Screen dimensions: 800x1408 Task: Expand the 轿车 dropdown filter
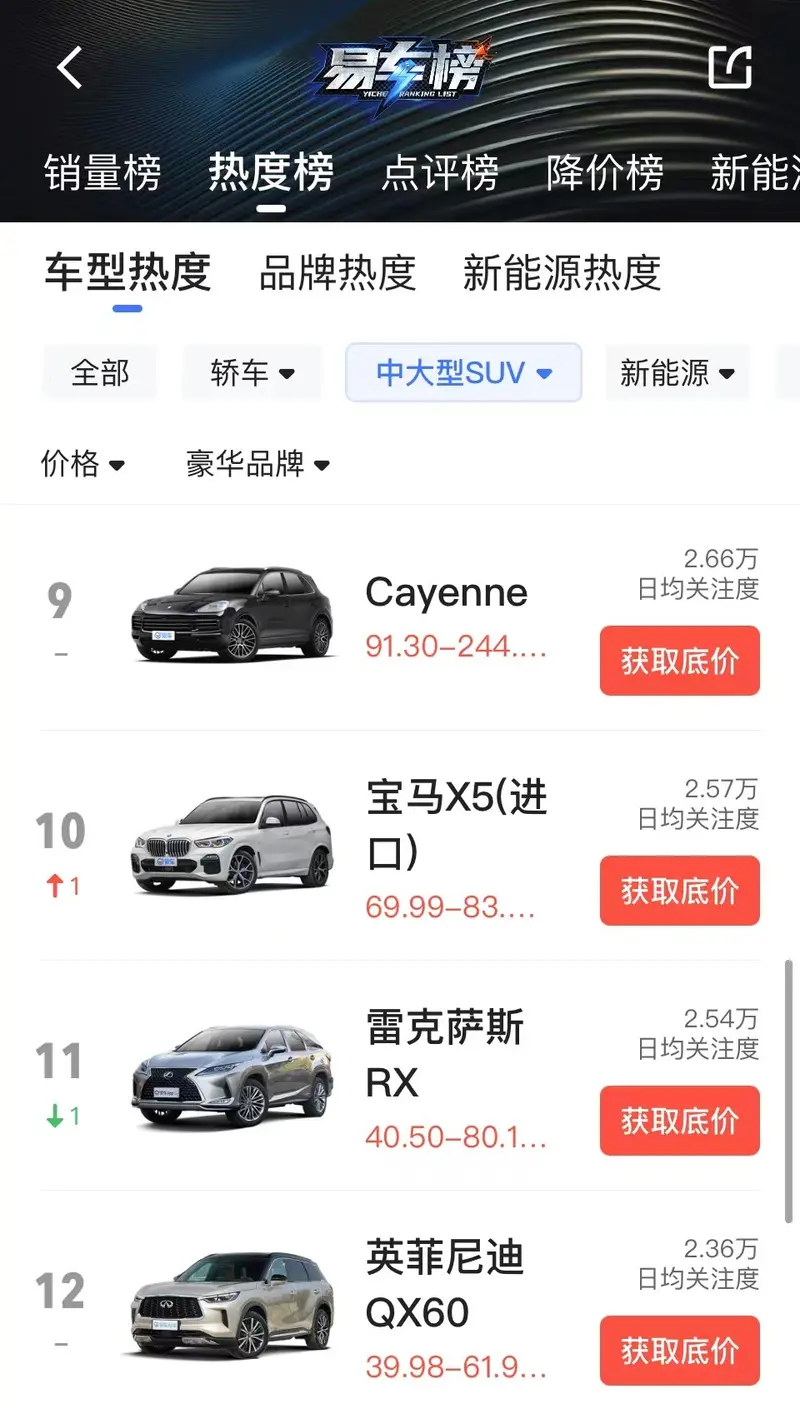coord(252,373)
